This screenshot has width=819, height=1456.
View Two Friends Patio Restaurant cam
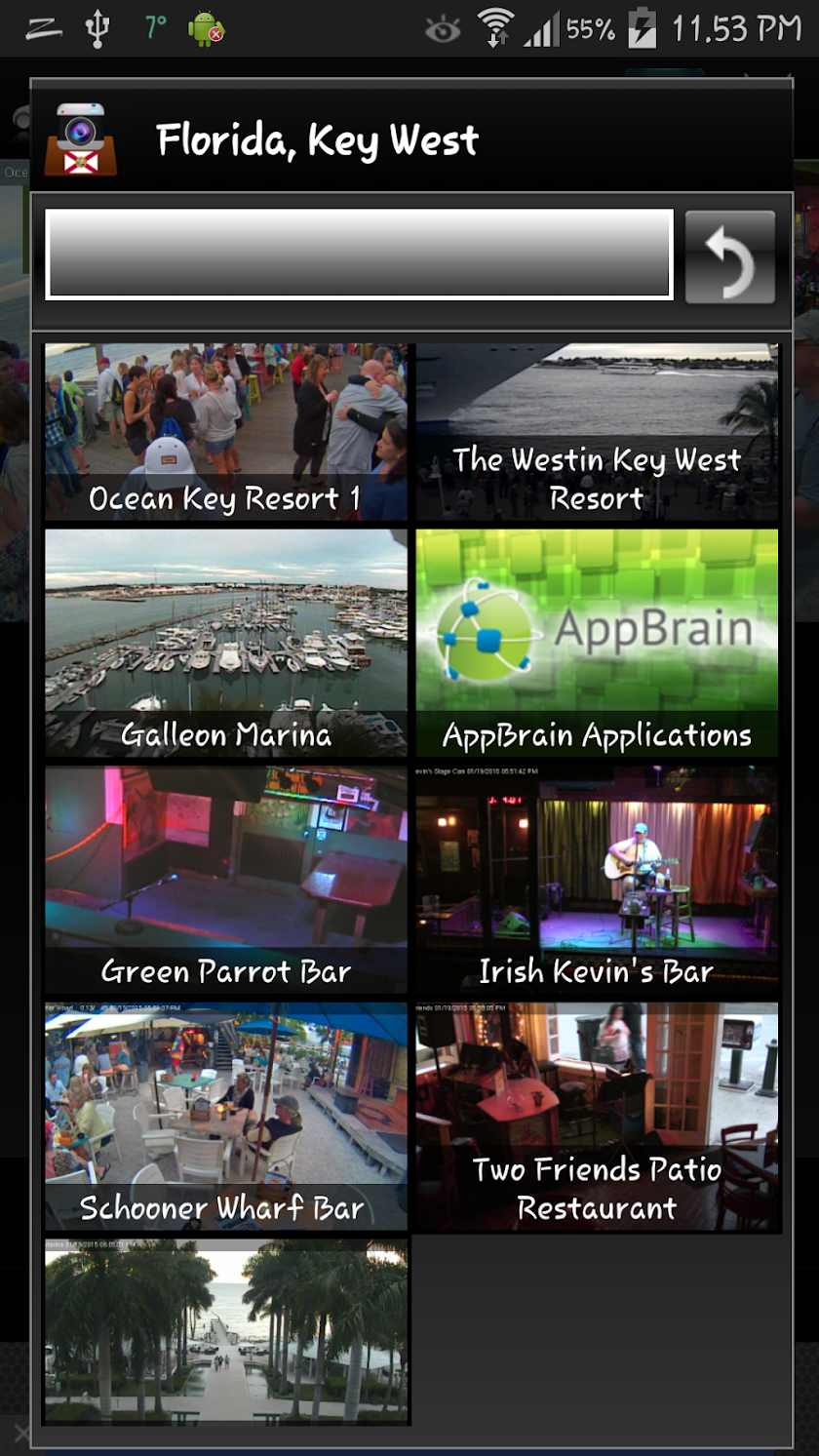597,1116
